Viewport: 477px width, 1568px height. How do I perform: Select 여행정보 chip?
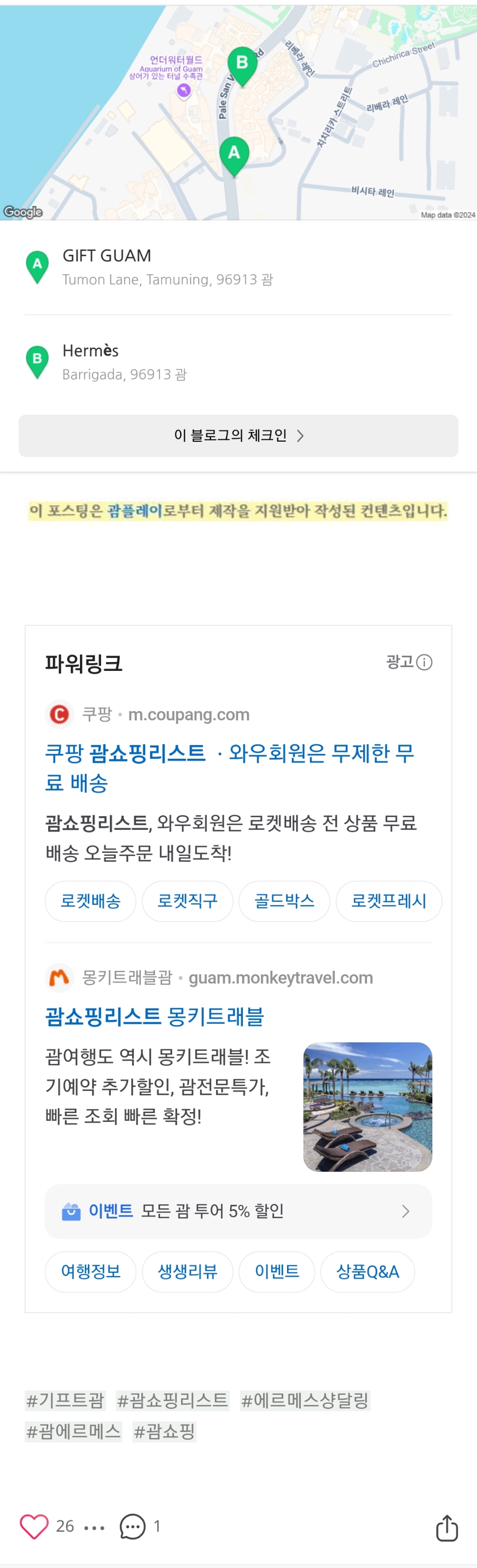click(x=91, y=1272)
